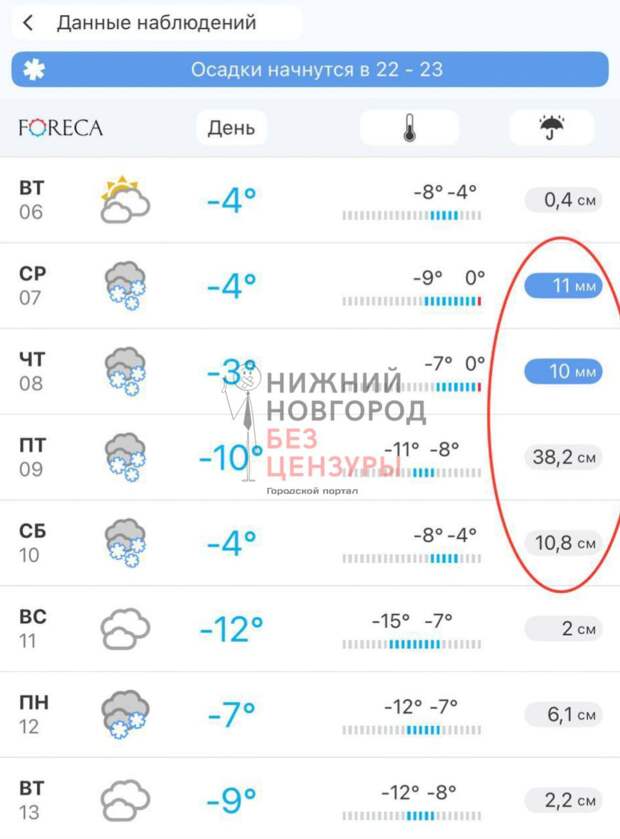Select the umbrella precipitation column

pos(551,128)
